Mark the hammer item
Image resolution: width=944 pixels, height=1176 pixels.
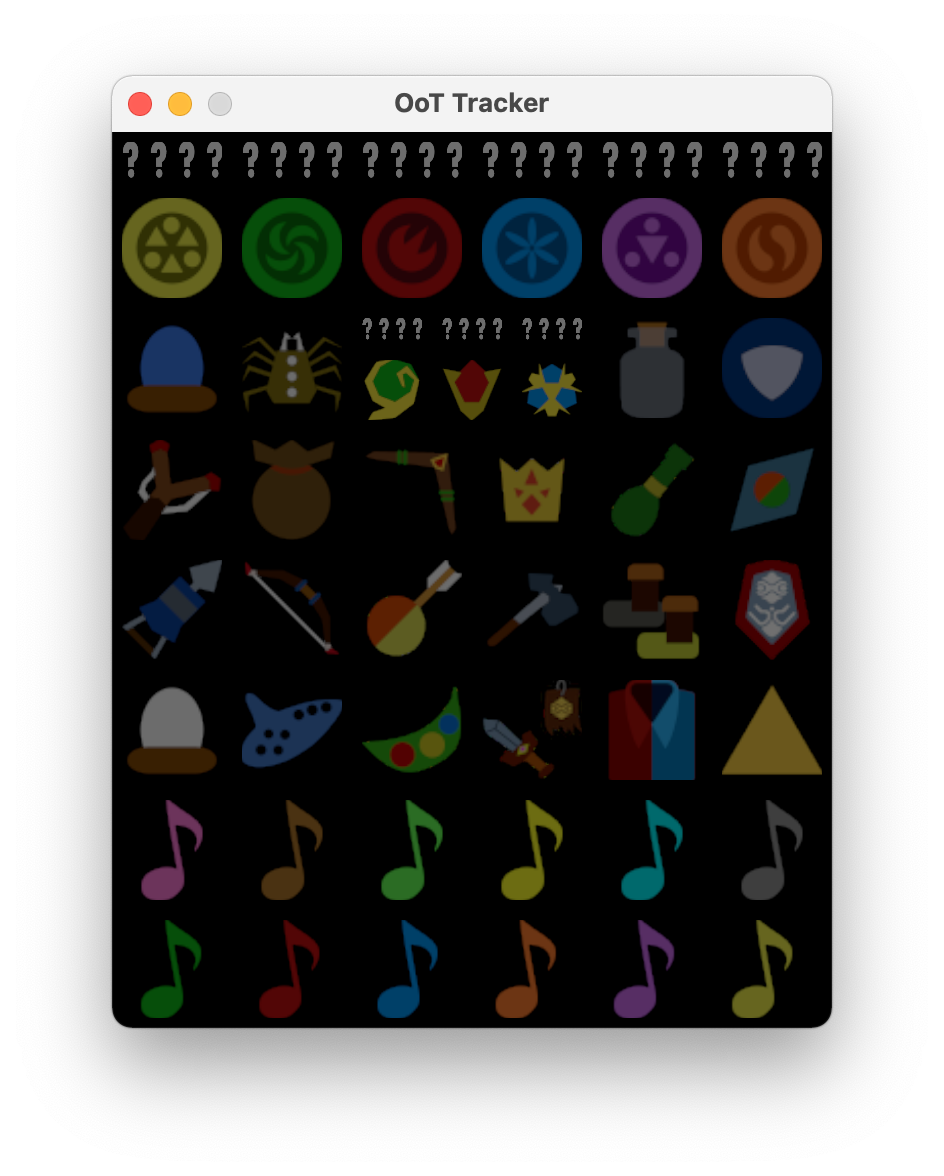coord(532,608)
